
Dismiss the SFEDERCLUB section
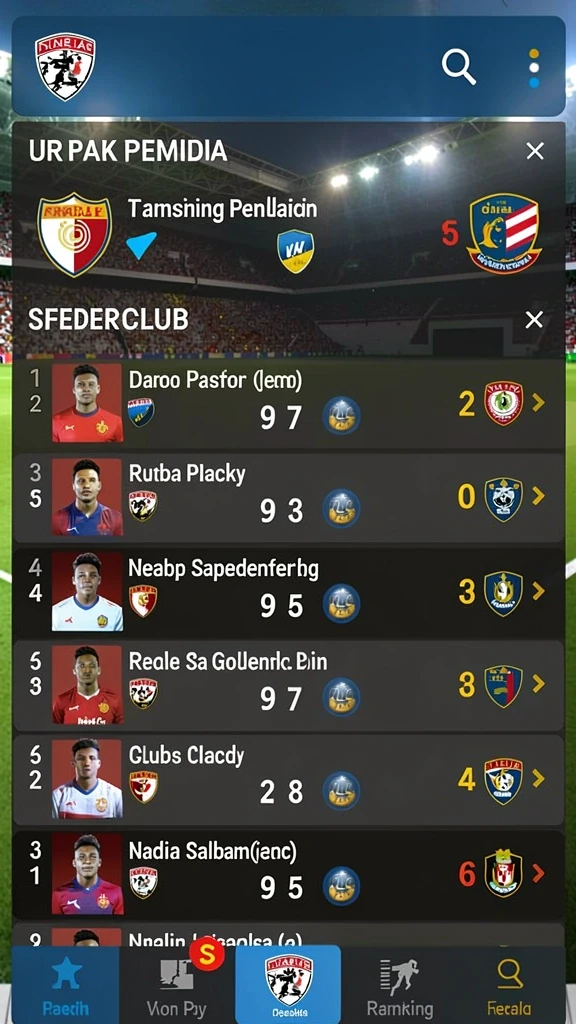[534, 319]
